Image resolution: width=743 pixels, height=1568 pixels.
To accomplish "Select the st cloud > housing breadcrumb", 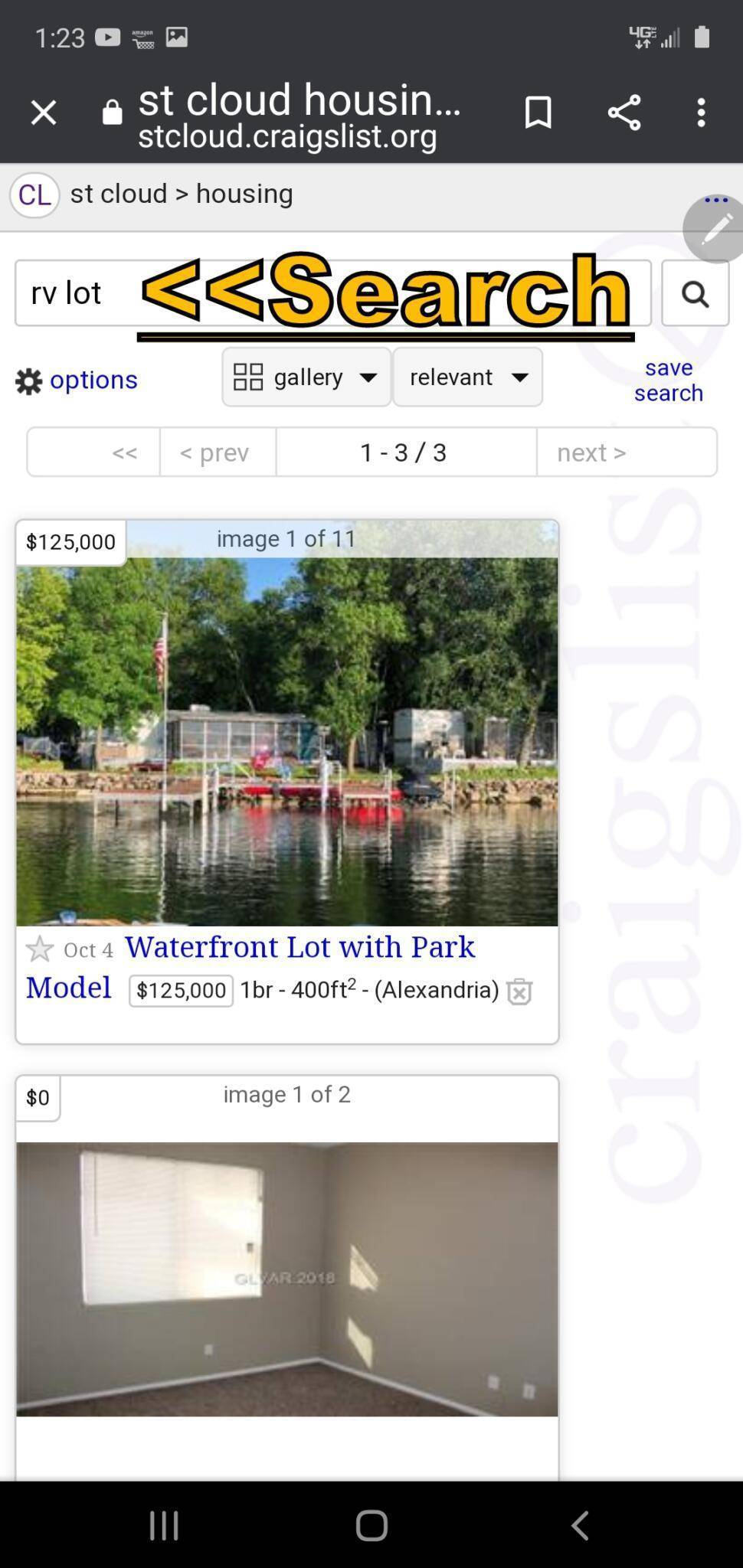I will tap(180, 194).
